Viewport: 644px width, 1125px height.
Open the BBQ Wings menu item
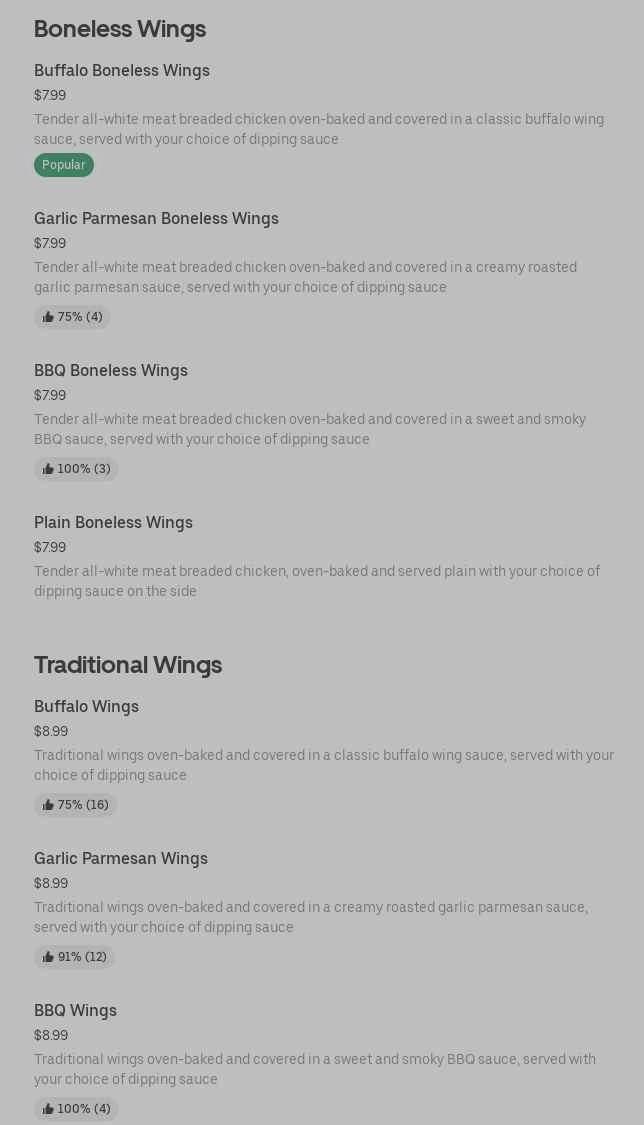tap(75, 1010)
